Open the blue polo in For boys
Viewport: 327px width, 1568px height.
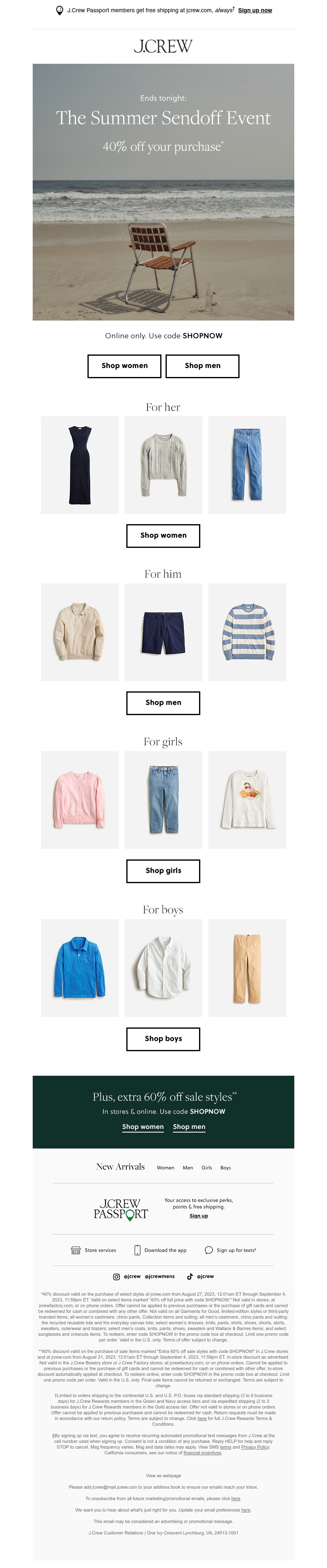80,968
